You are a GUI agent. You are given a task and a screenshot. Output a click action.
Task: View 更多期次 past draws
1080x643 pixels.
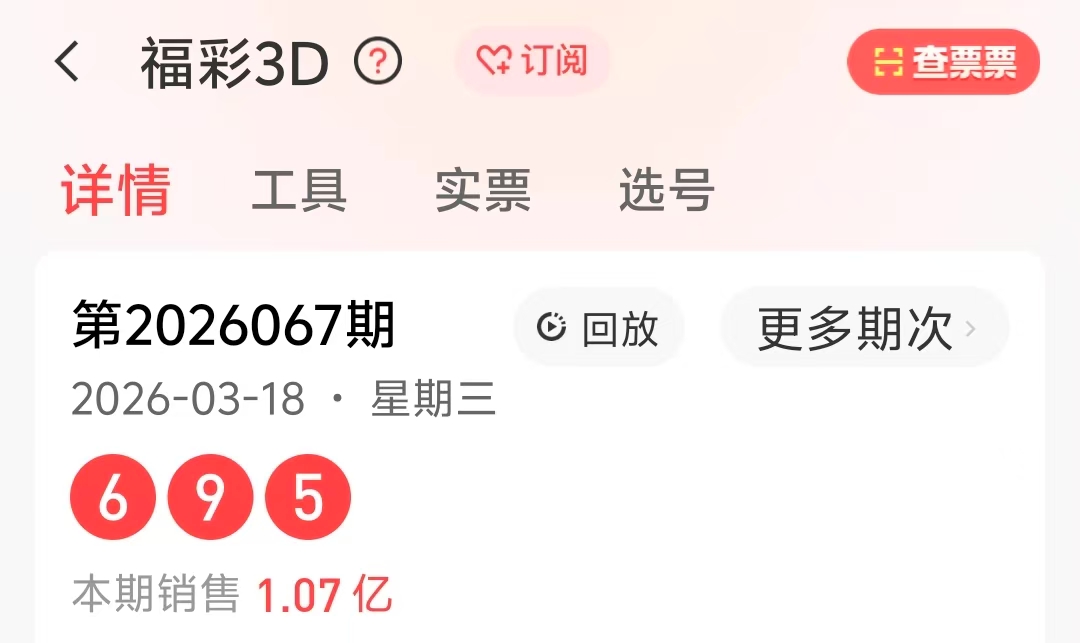[865, 327]
